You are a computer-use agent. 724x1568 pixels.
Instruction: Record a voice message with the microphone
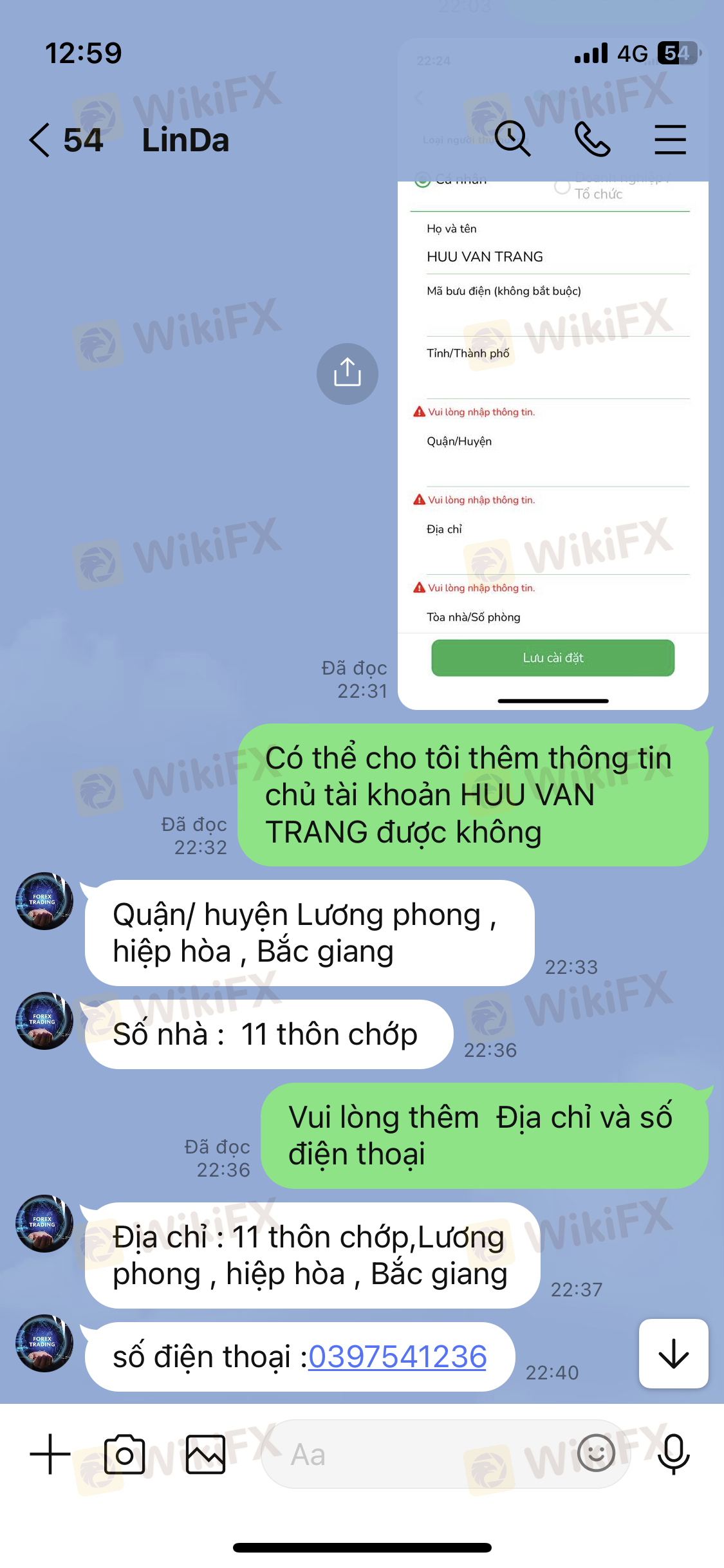[x=674, y=1454]
